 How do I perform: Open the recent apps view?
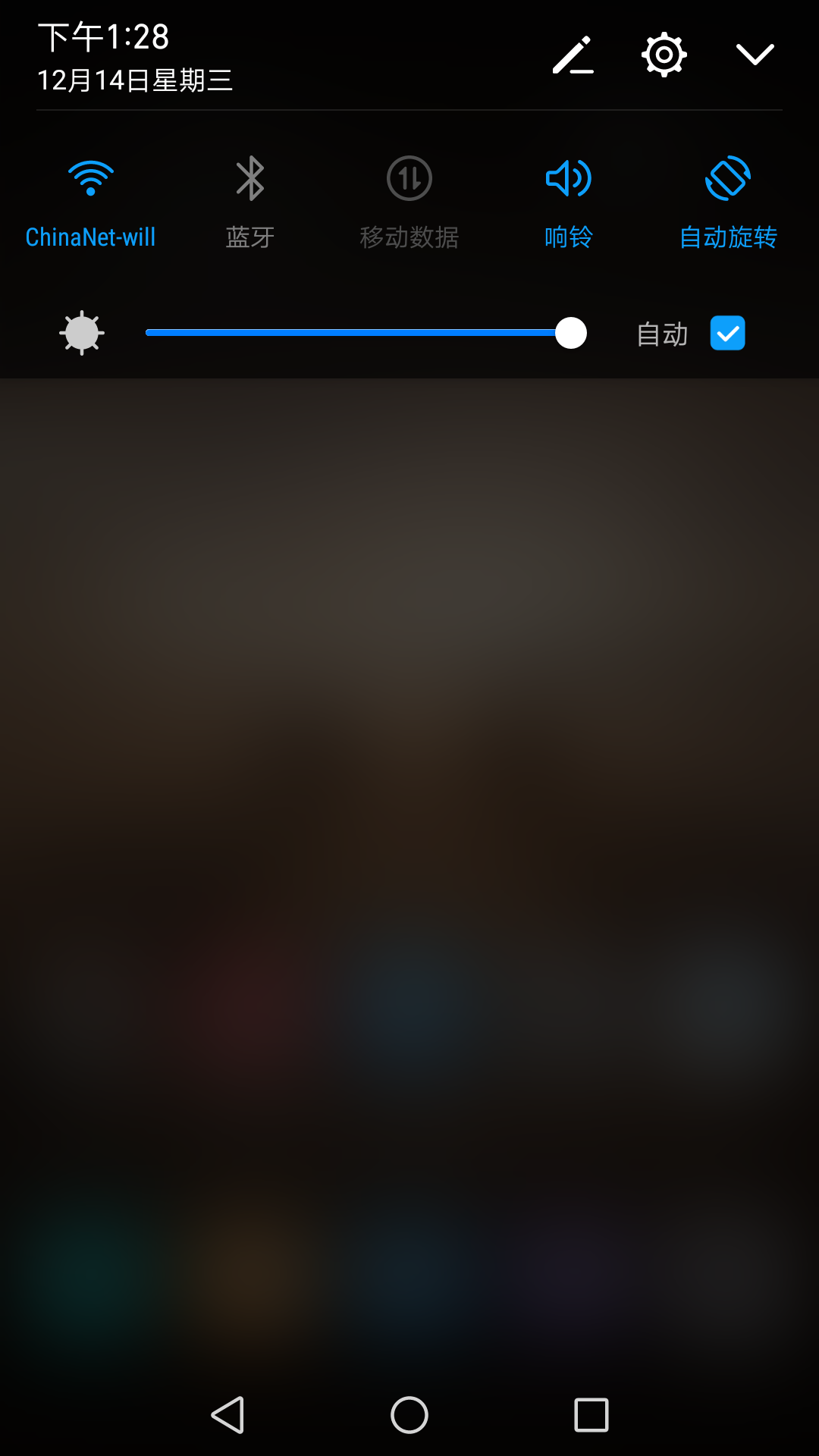591,1415
